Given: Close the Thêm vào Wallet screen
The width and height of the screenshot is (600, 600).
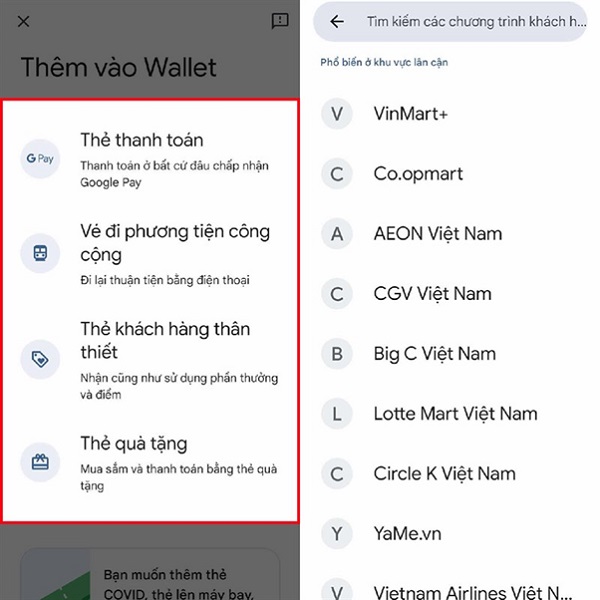Looking at the screenshot, I should (x=24, y=21).
